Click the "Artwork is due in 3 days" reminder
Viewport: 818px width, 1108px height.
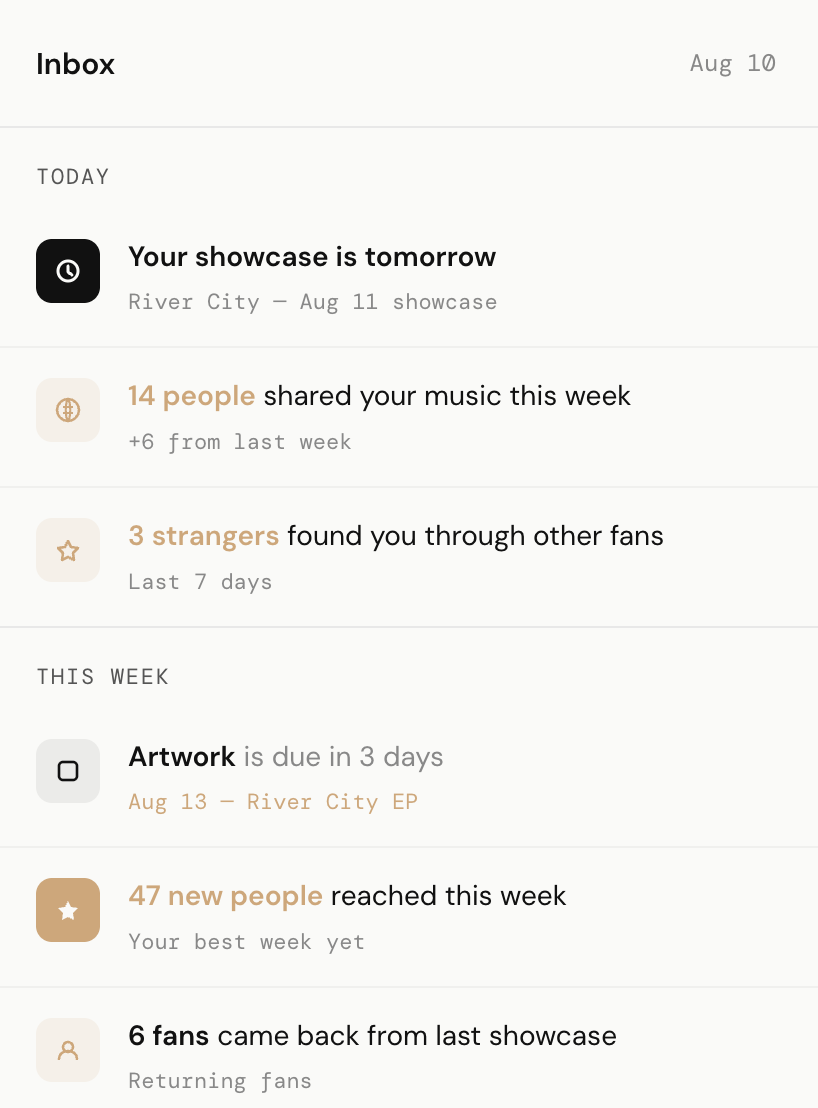tap(285, 757)
